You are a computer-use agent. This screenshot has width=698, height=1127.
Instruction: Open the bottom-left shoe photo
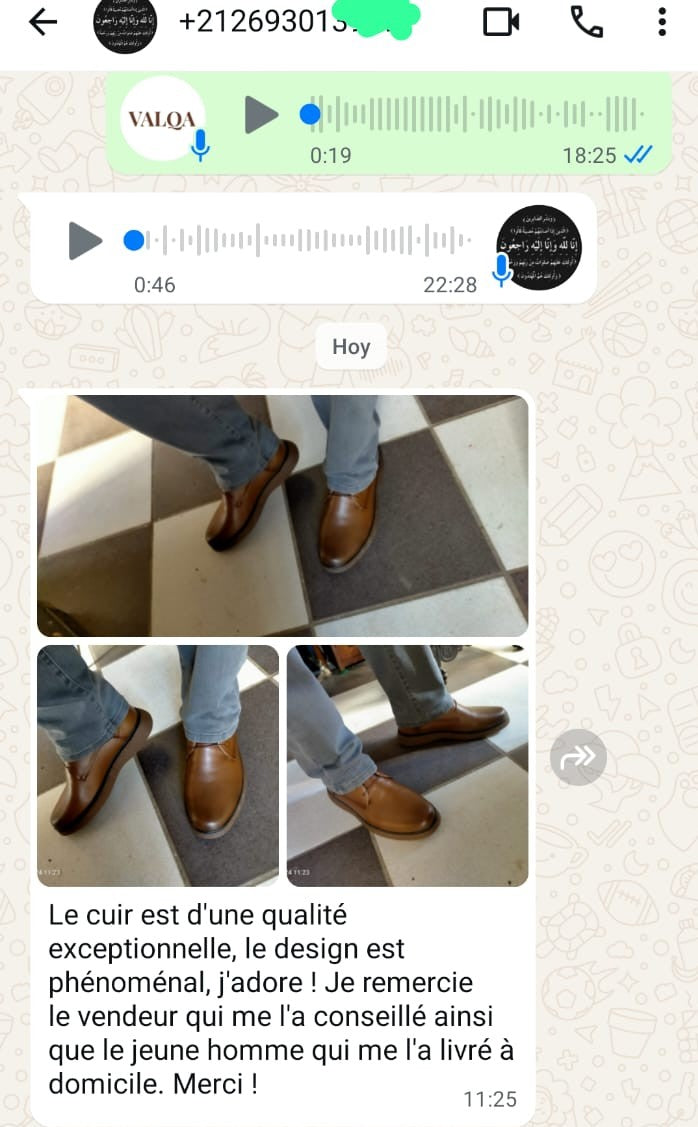158,765
